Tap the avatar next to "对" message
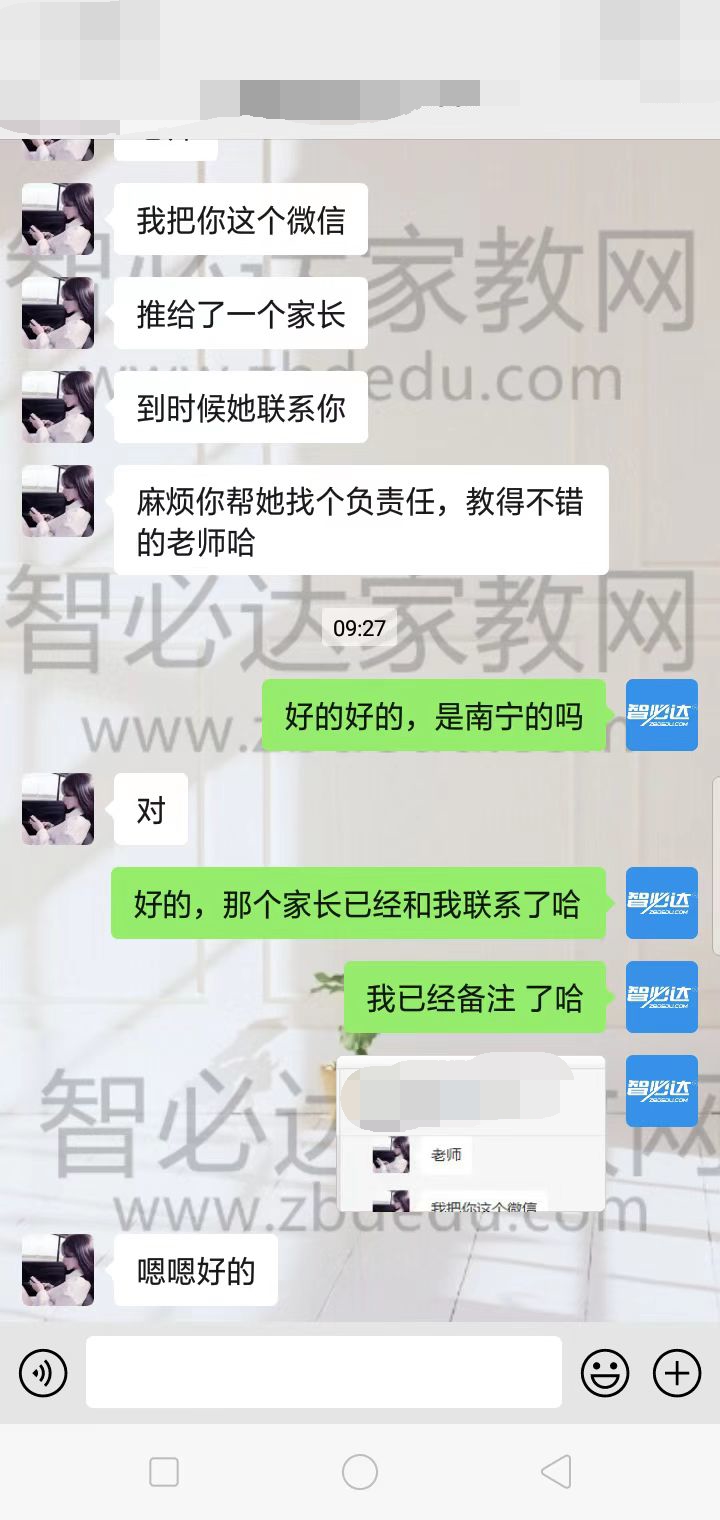Image resolution: width=720 pixels, height=1520 pixels. pyautogui.click(x=58, y=809)
